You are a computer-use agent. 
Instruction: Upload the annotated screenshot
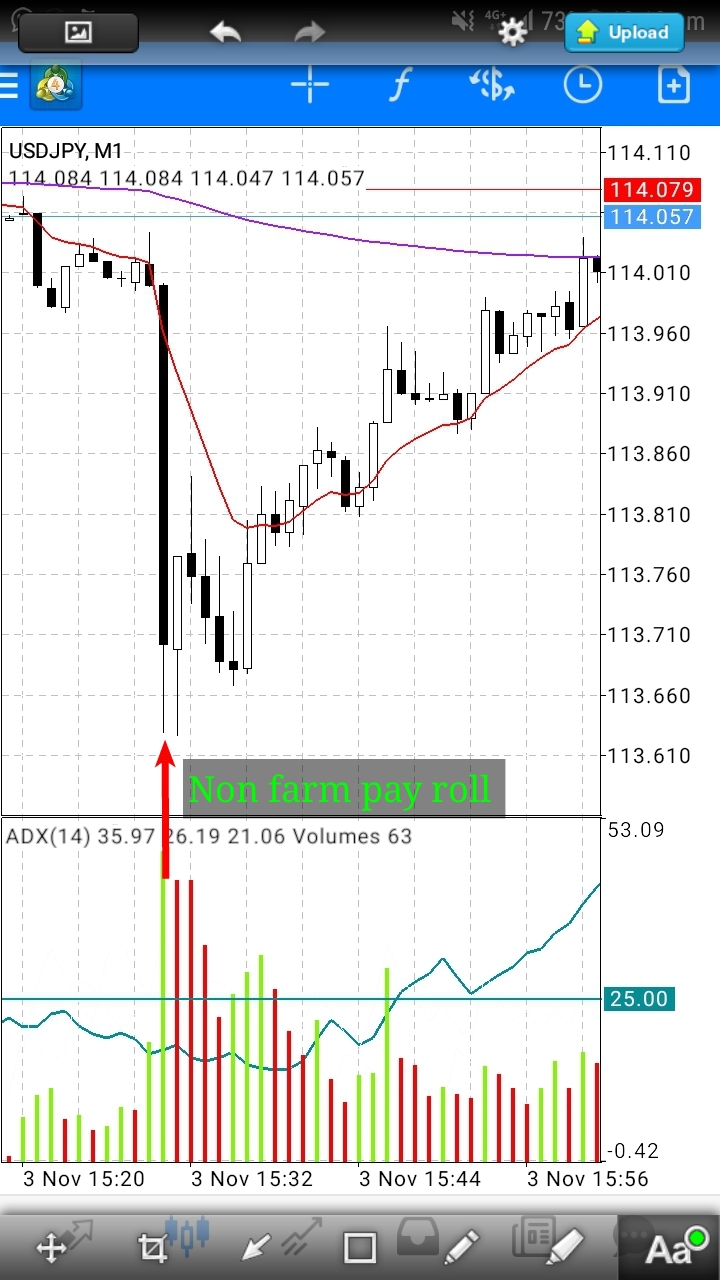(x=624, y=33)
